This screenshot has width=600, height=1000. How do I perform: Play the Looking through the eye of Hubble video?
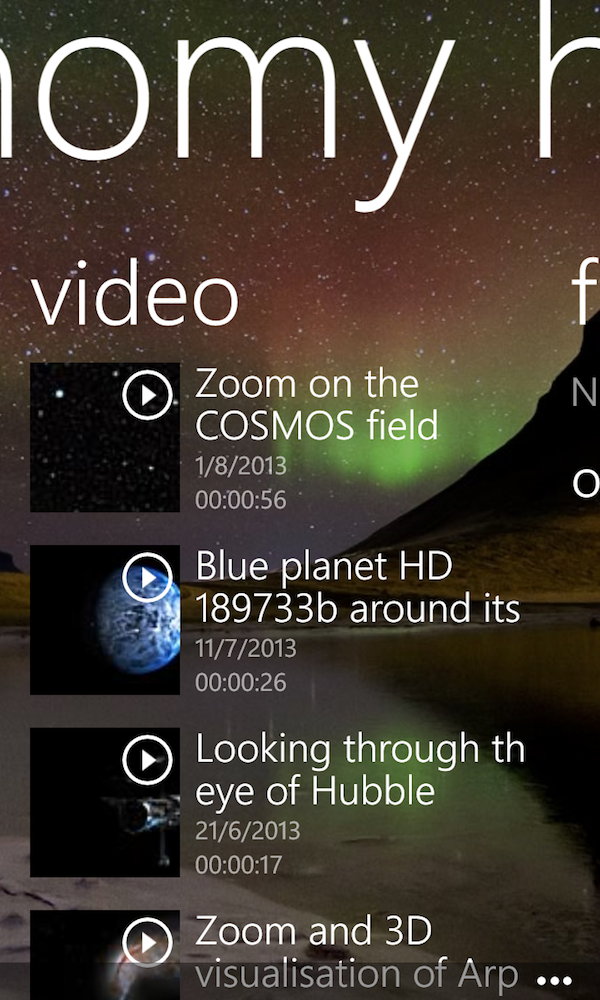[148, 761]
